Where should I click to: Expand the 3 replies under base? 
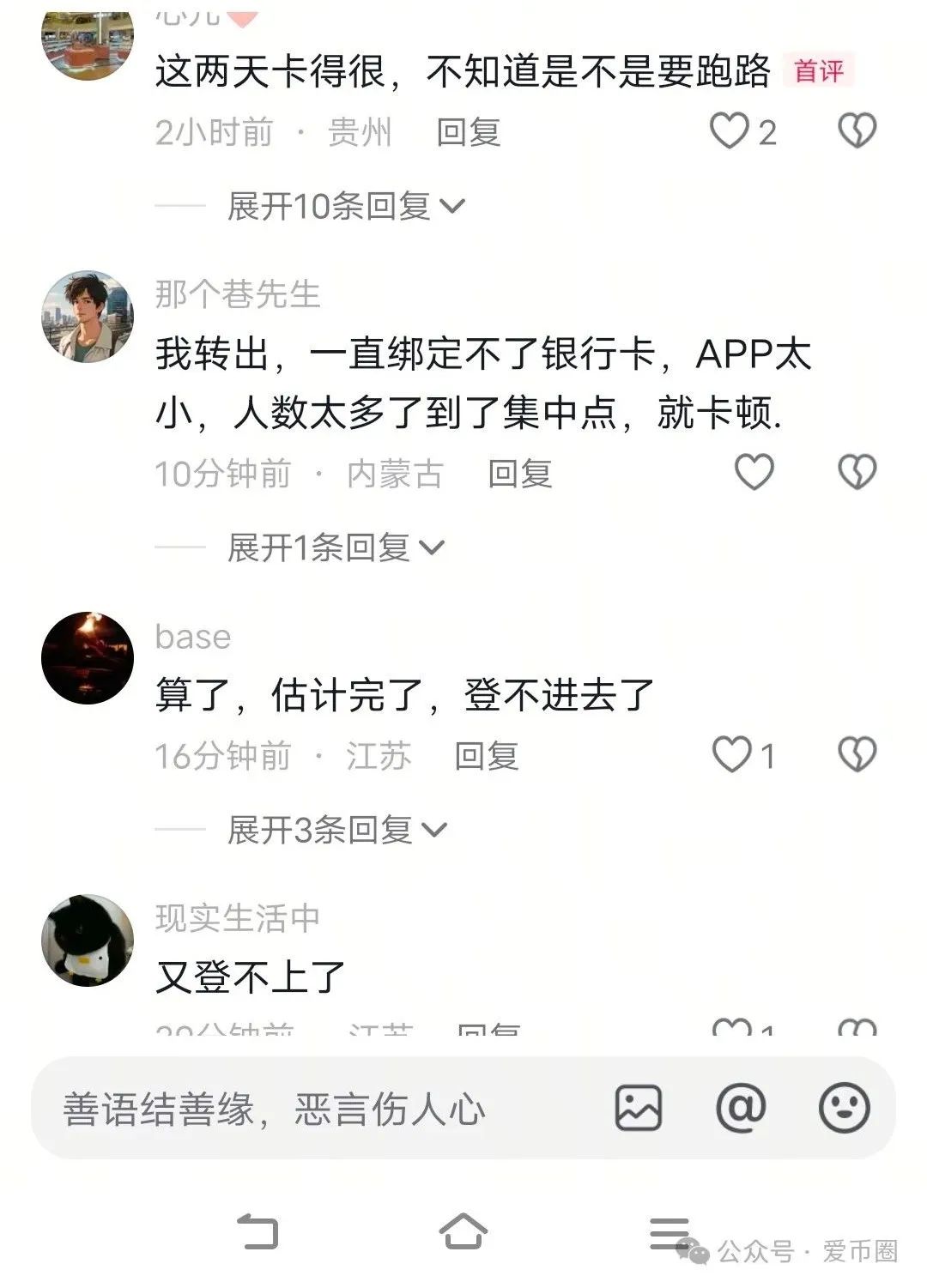pyautogui.click(x=336, y=830)
